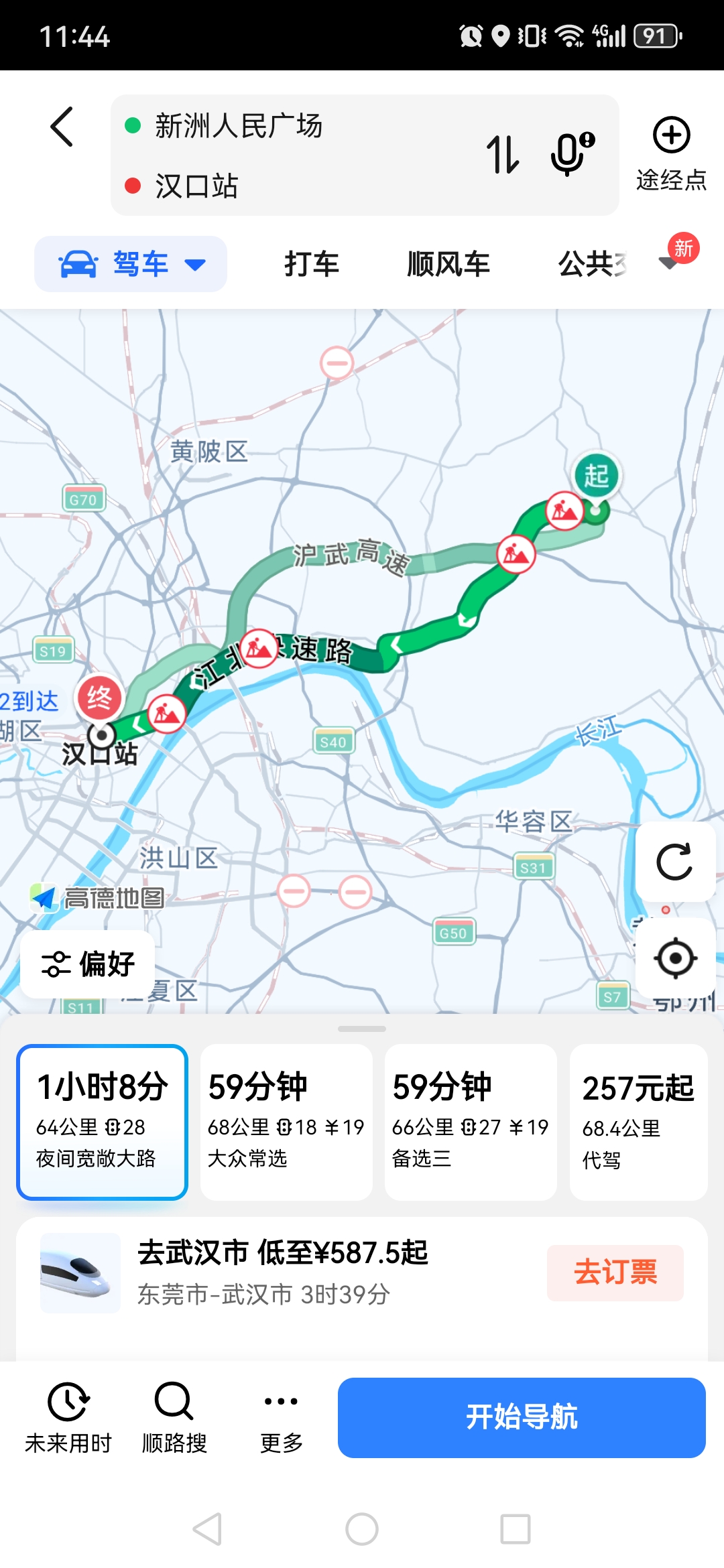Tap 去订票 to book train tickets

tap(615, 1272)
